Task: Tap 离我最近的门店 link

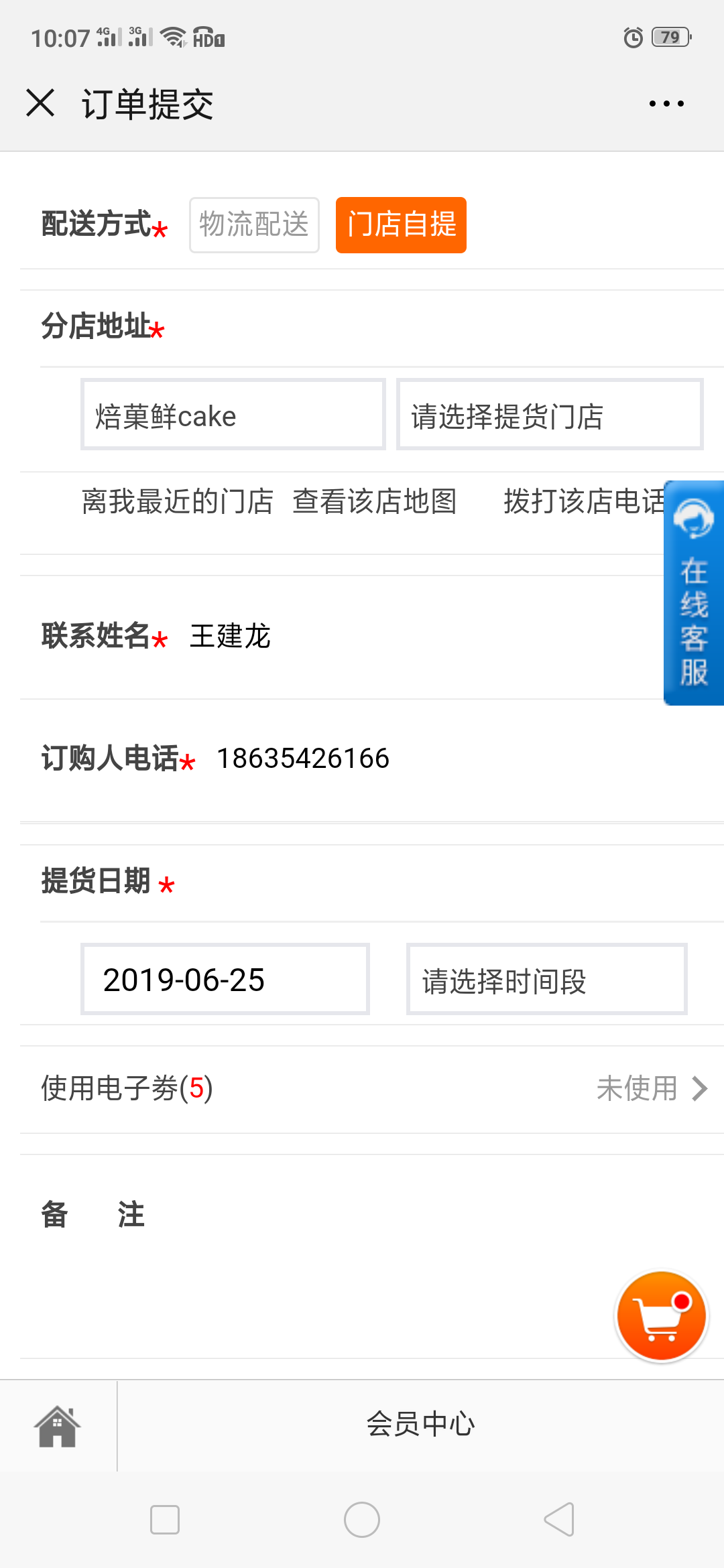Action: (178, 501)
